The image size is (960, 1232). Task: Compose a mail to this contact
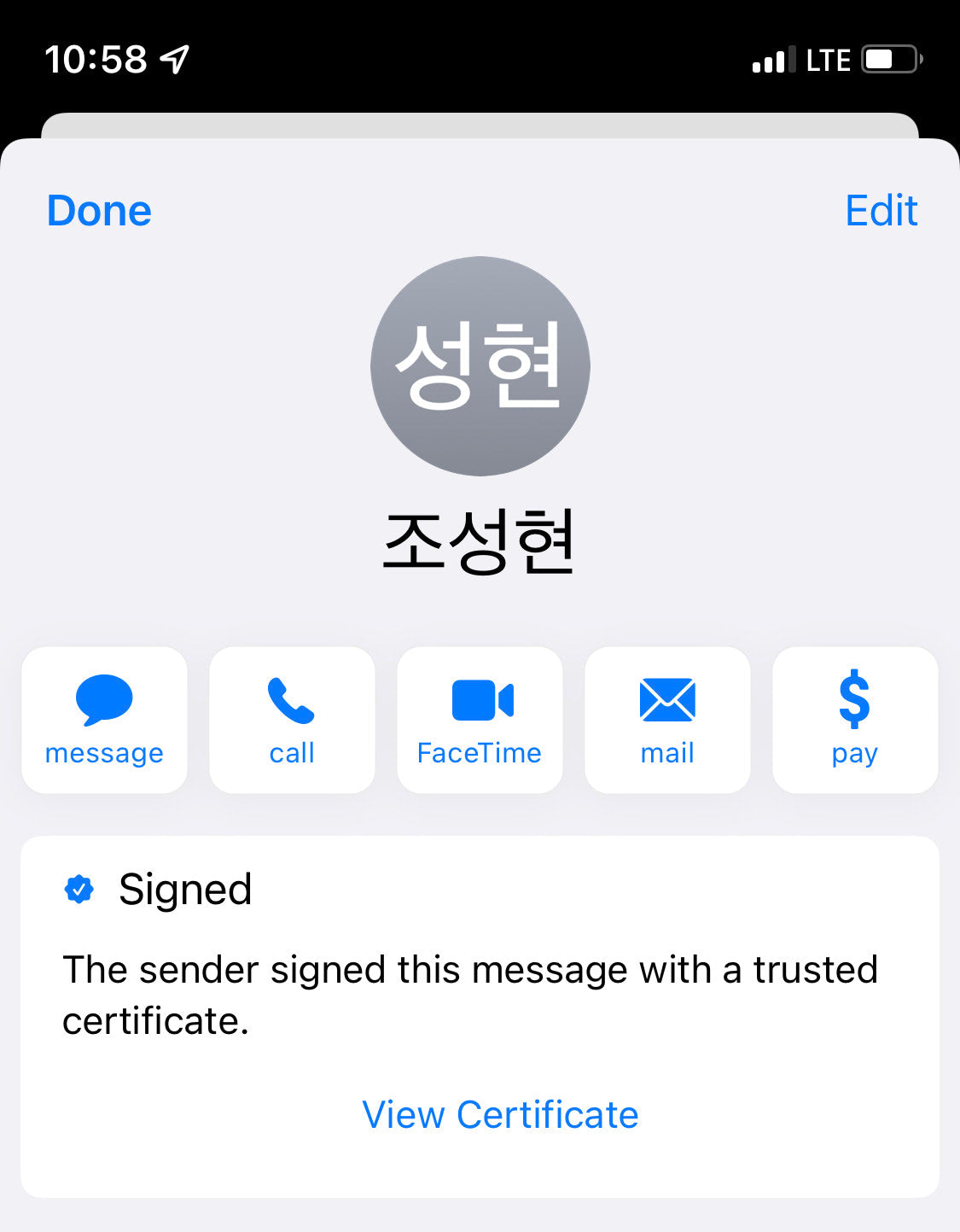click(667, 720)
